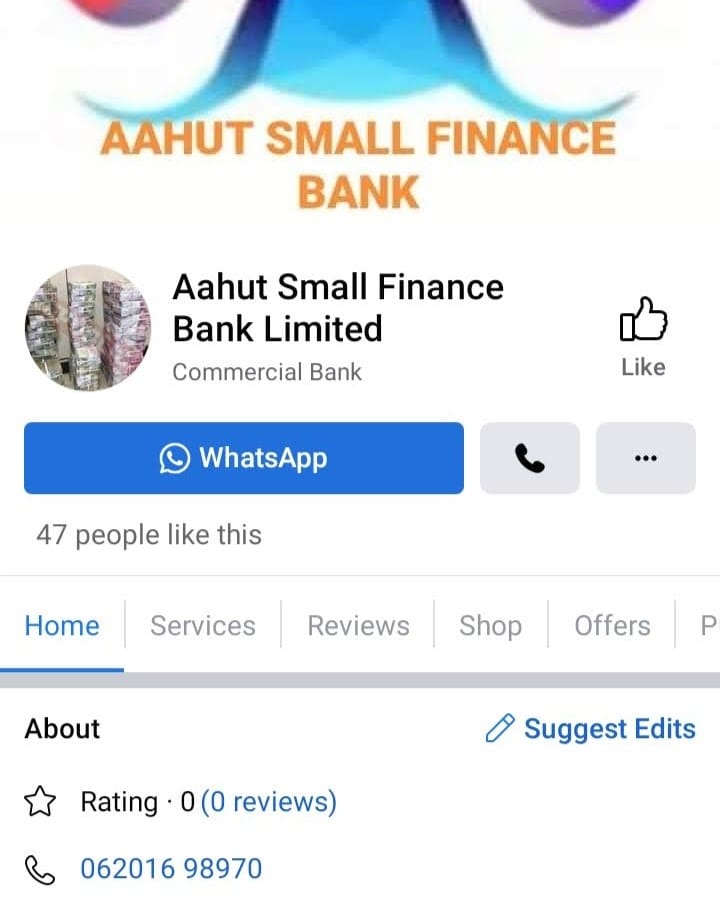This screenshot has width=720, height=899.
Task: Open Suggest Edits
Action: (x=610, y=728)
